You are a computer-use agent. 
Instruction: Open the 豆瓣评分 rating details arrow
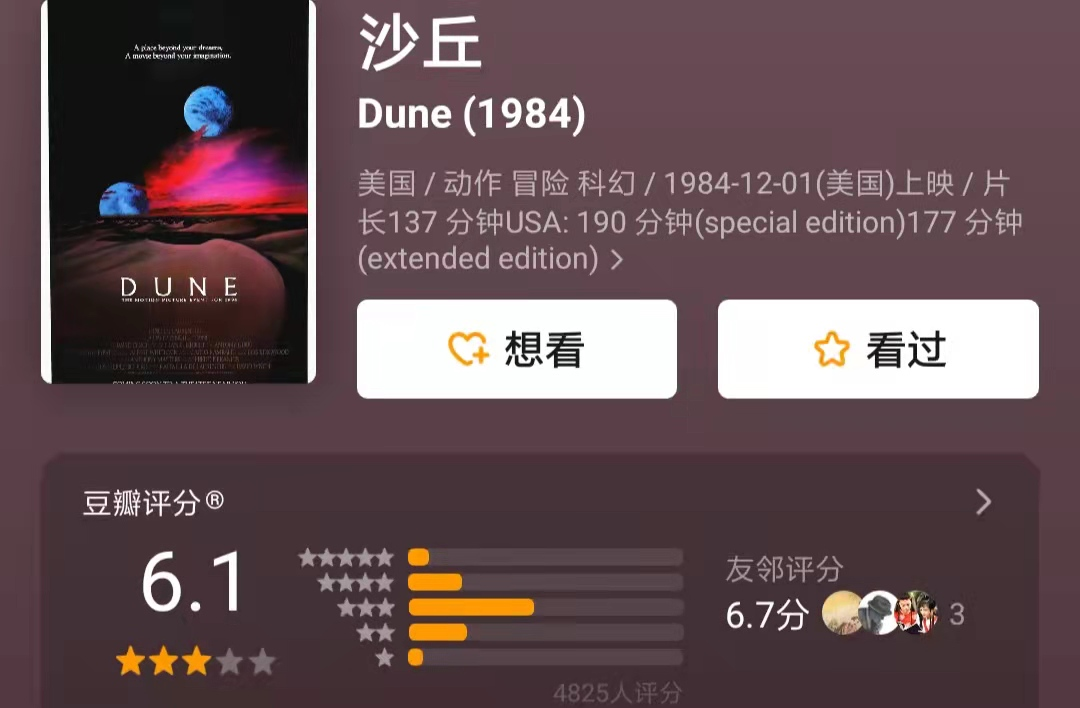(x=983, y=502)
